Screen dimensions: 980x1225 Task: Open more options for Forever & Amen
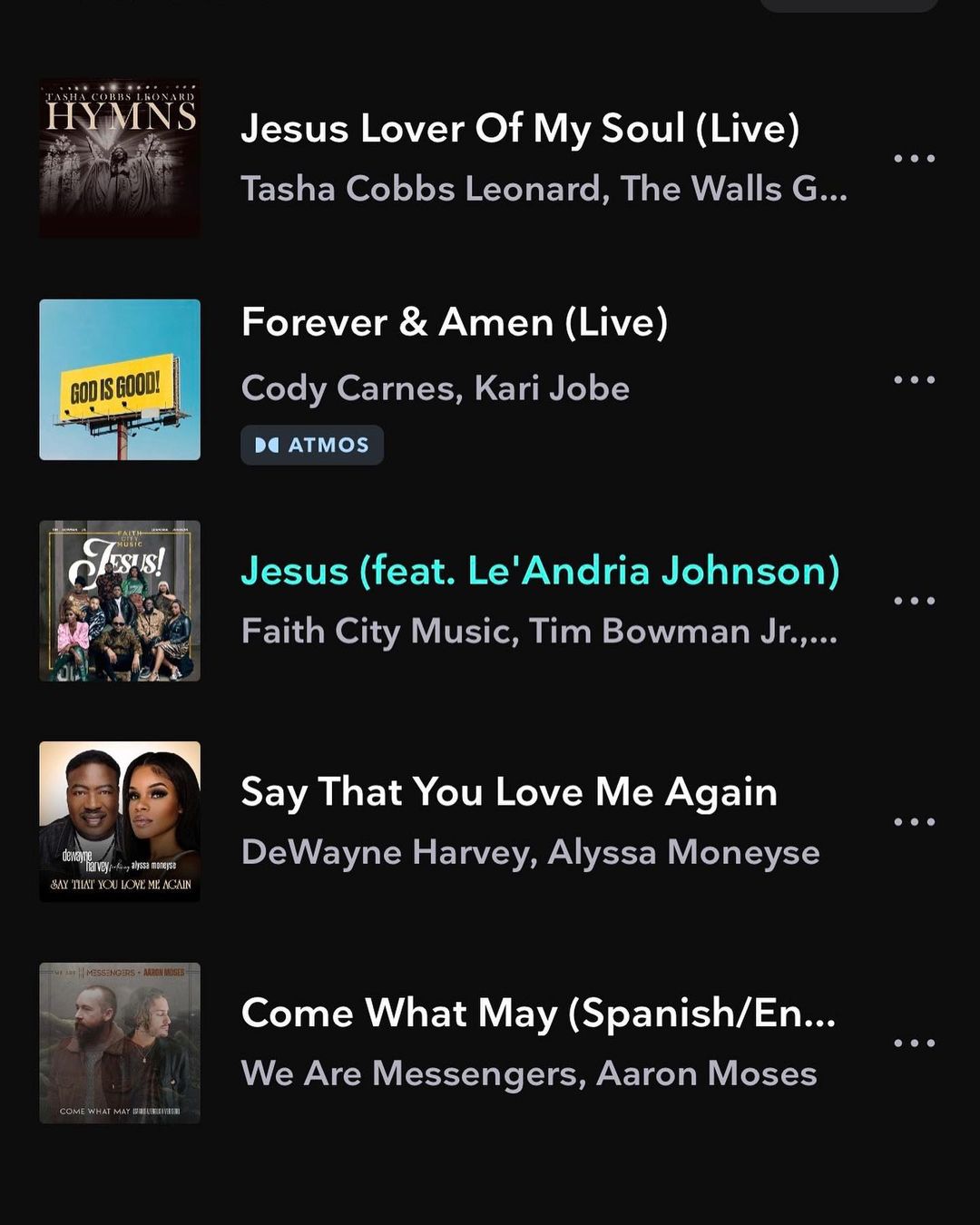tap(914, 380)
